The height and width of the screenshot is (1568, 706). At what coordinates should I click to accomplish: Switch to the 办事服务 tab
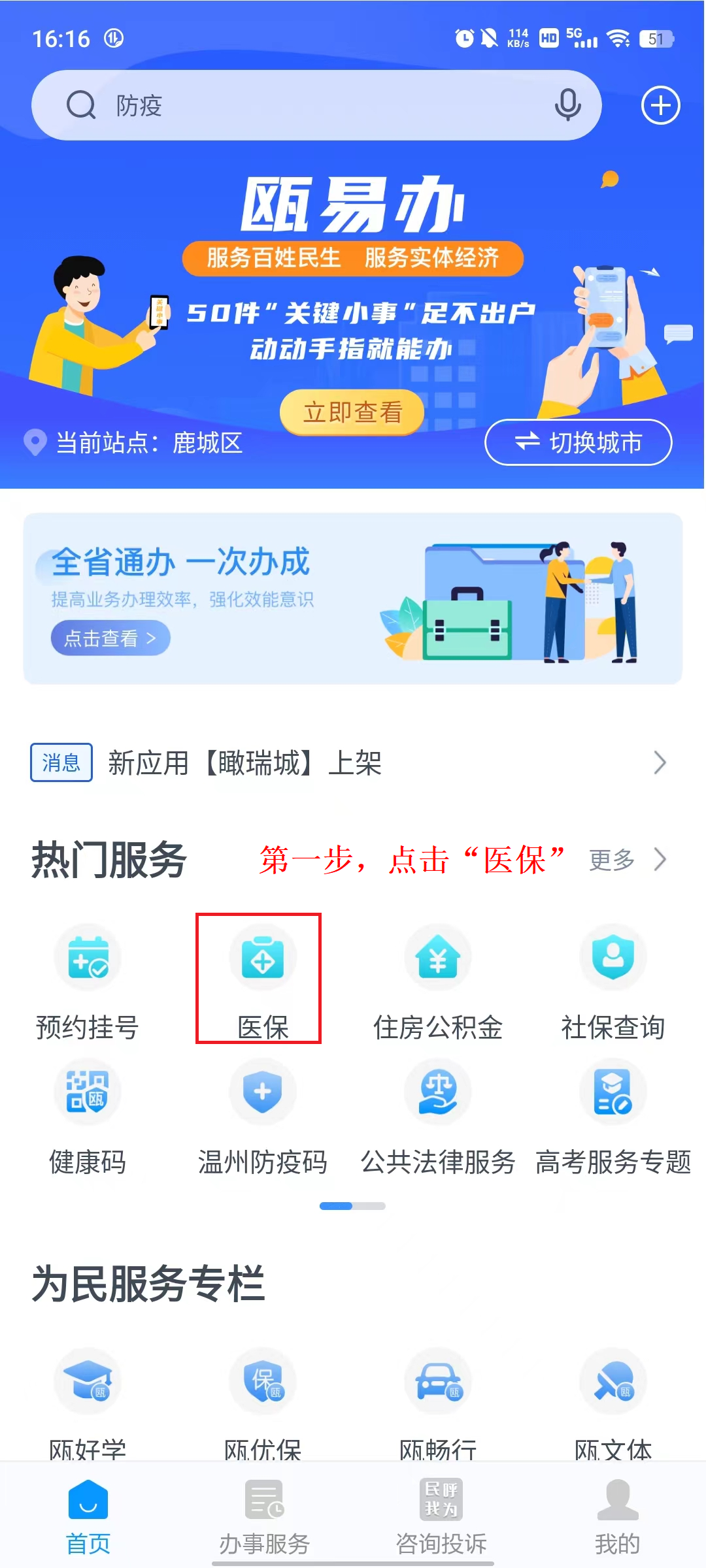264,1516
